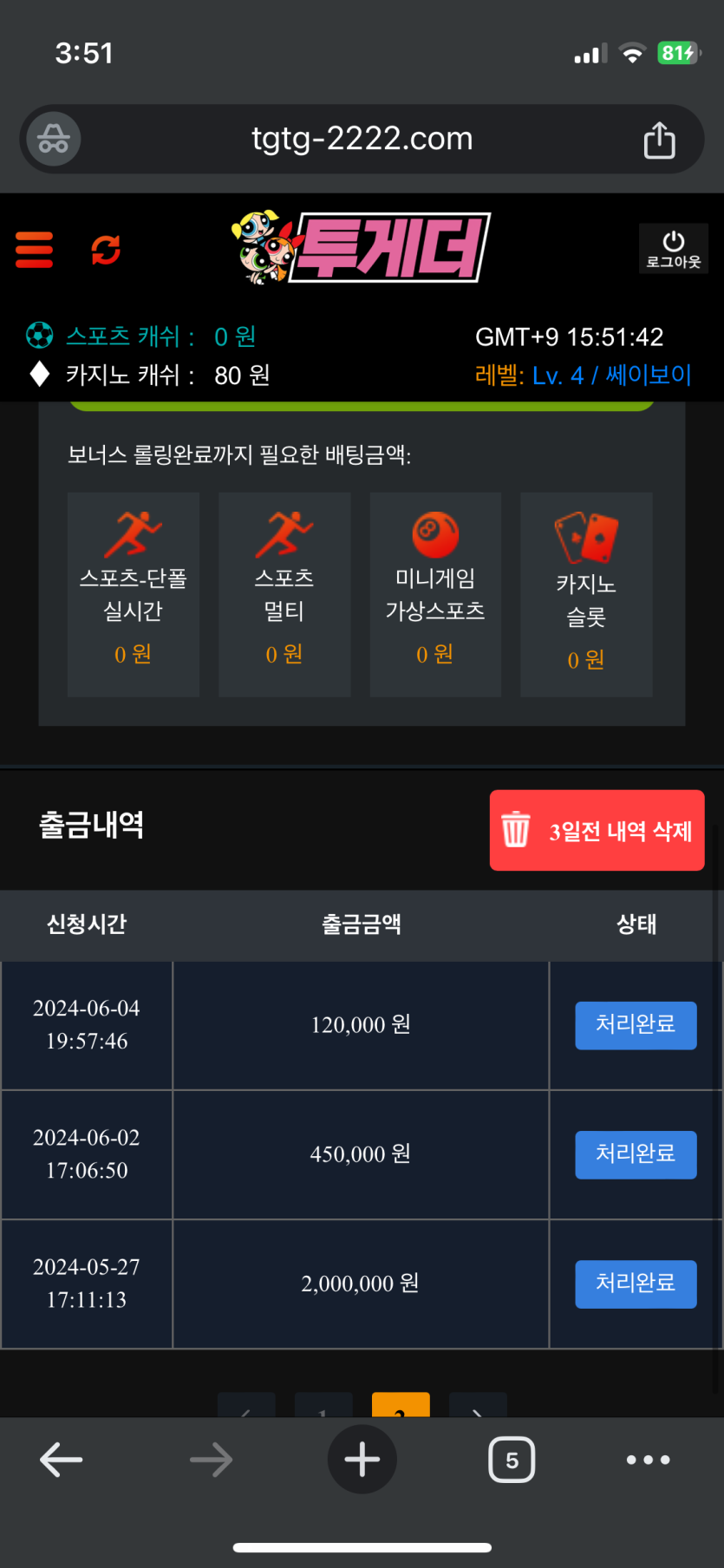Share this page from the address bar

point(659,140)
